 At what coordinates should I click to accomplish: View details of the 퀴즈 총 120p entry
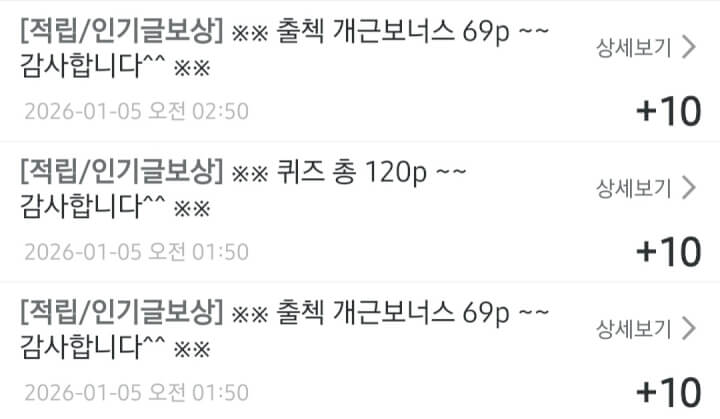click(644, 187)
